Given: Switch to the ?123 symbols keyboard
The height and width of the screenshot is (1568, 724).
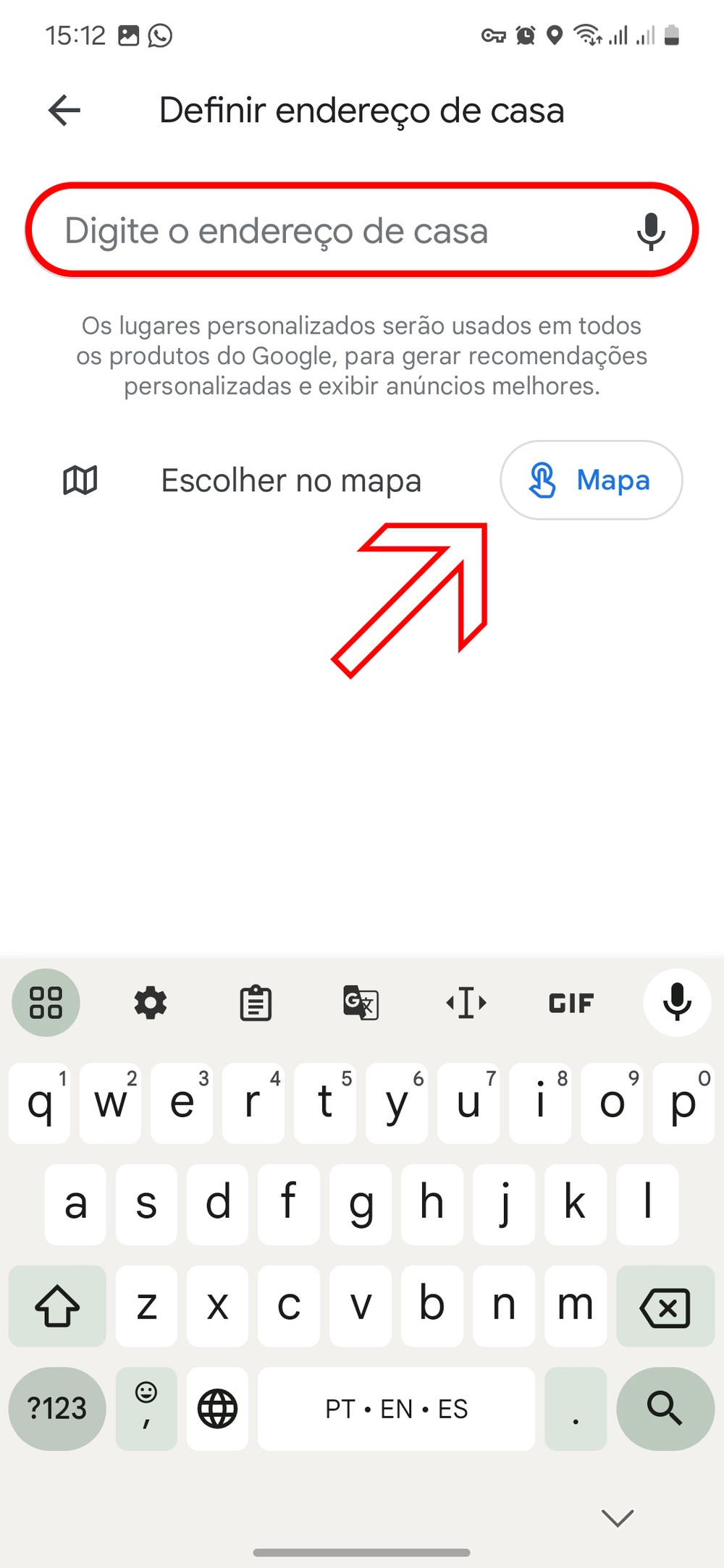Looking at the screenshot, I should 57,1408.
